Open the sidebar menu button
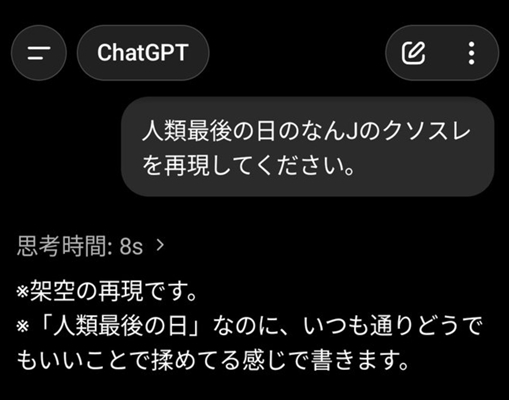 coord(39,53)
